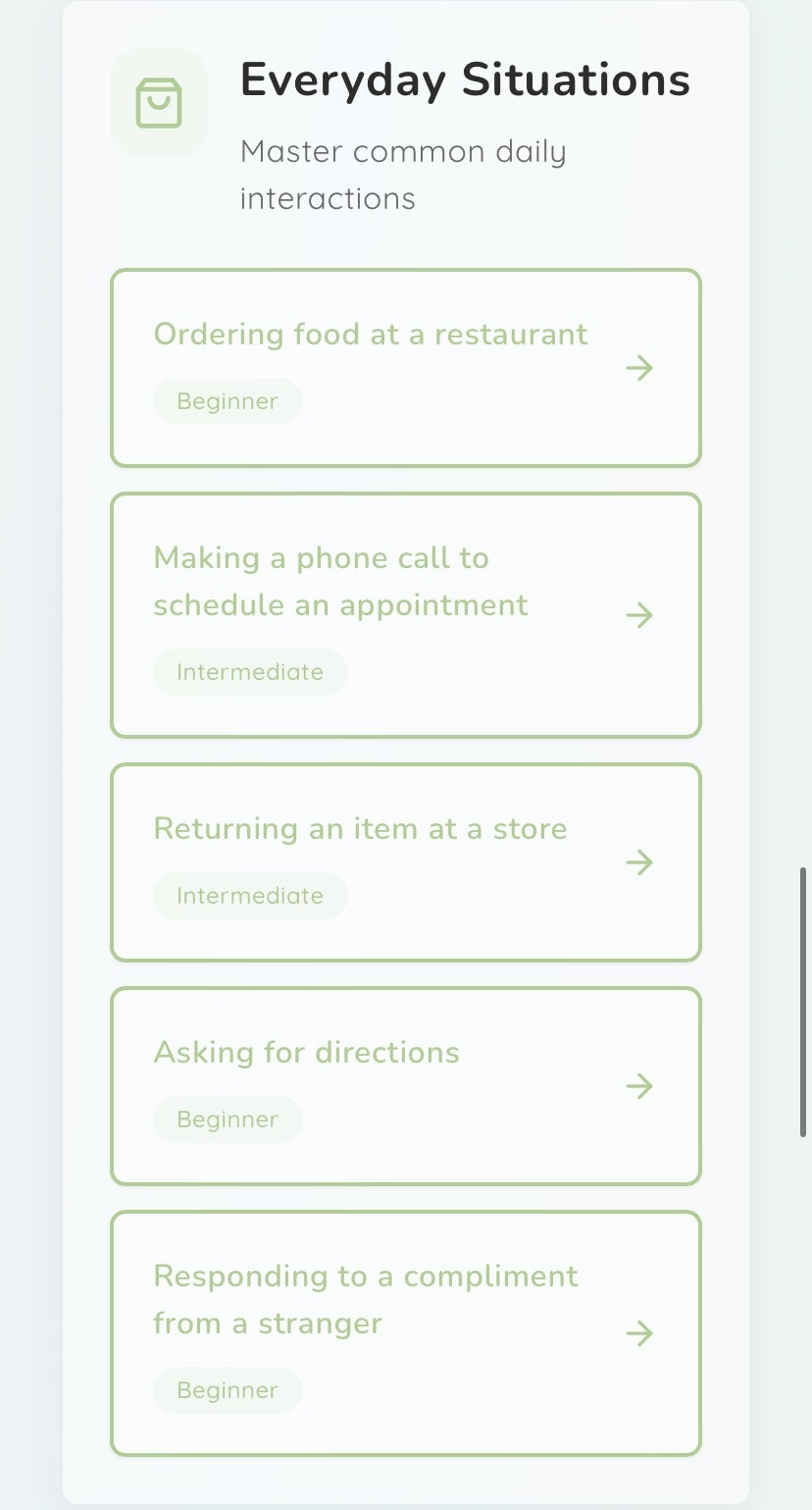812x1510 pixels.
Task: Select the 'Asking for directions' scenario
Action: (306, 1052)
